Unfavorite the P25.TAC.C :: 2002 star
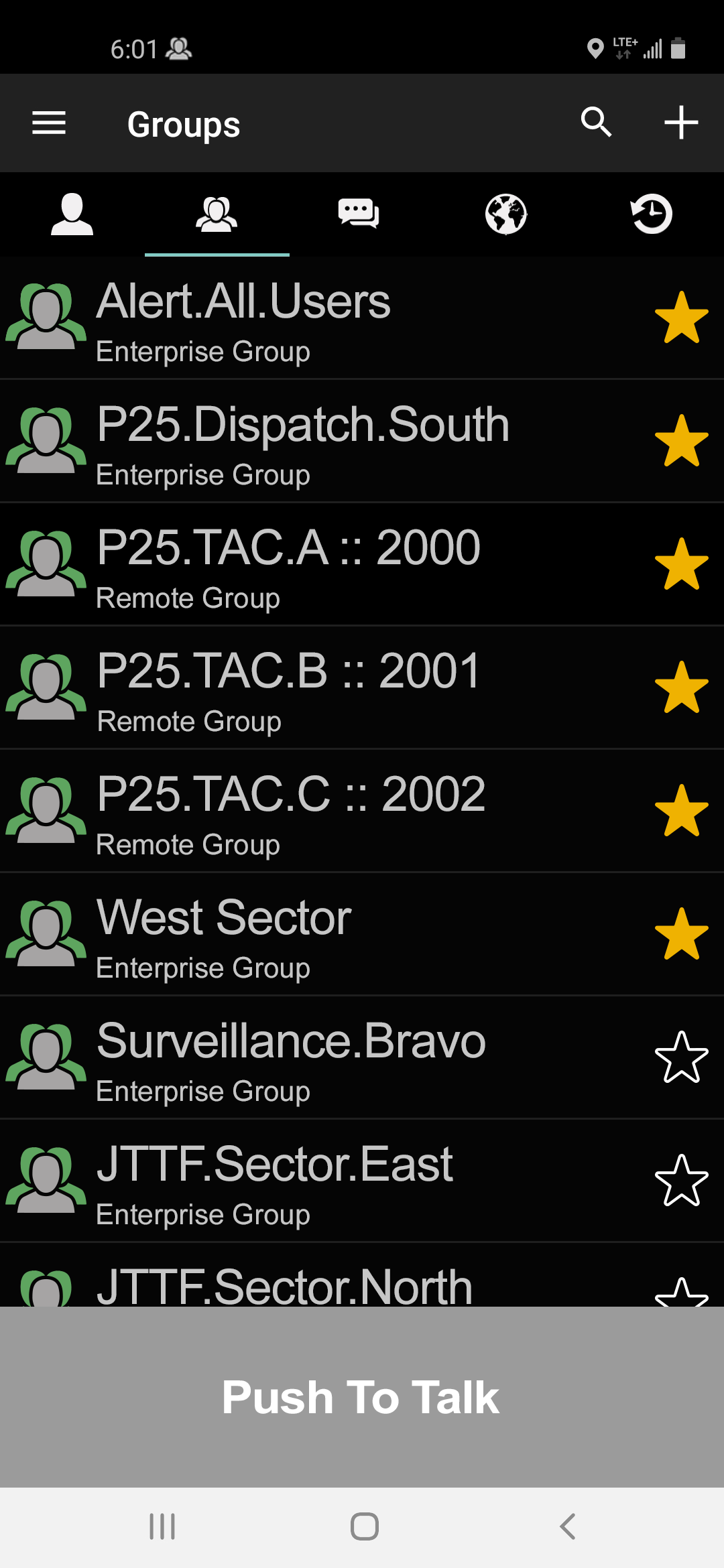Image resolution: width=724 pixels, height=1568 pixels. coord(681,811)
